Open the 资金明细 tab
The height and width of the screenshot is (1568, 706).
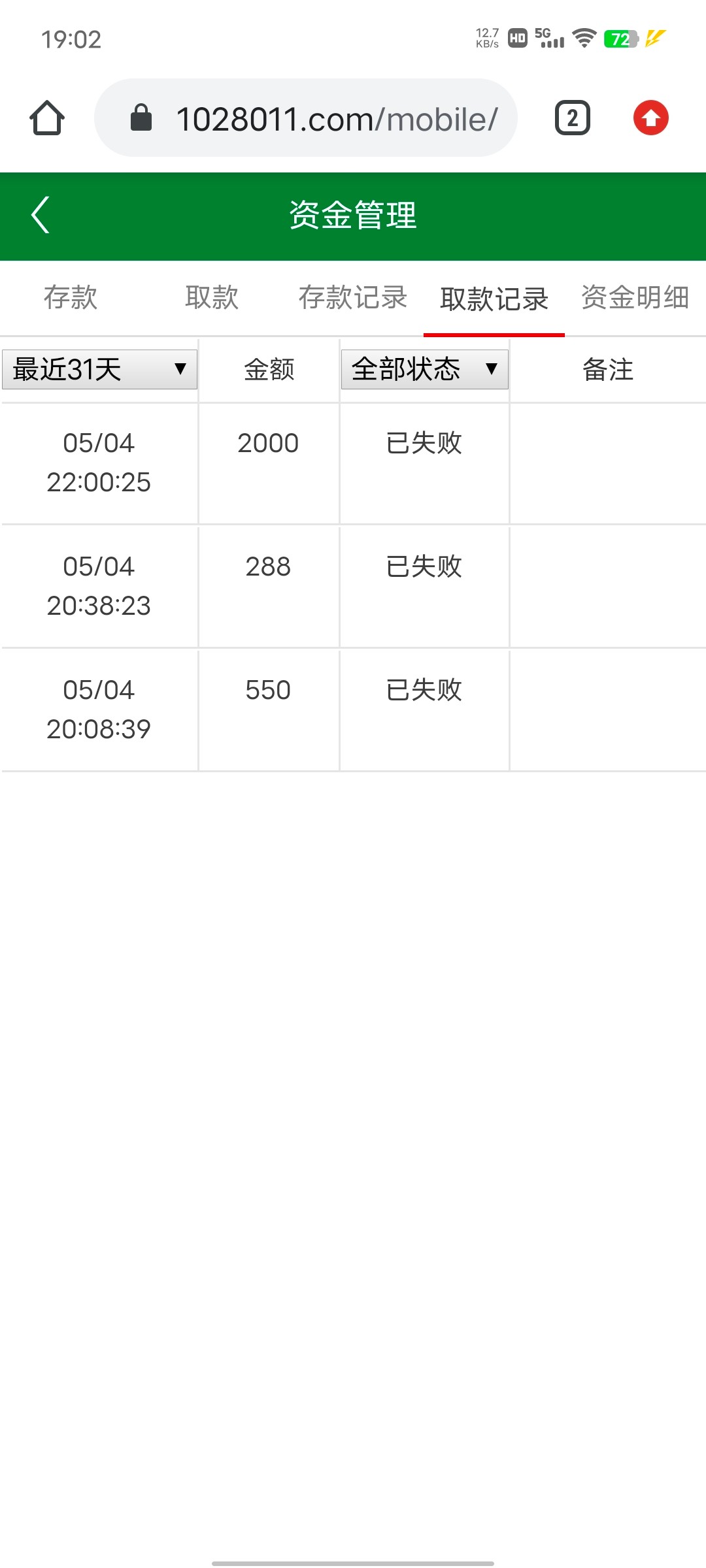[x=634, y=298]
